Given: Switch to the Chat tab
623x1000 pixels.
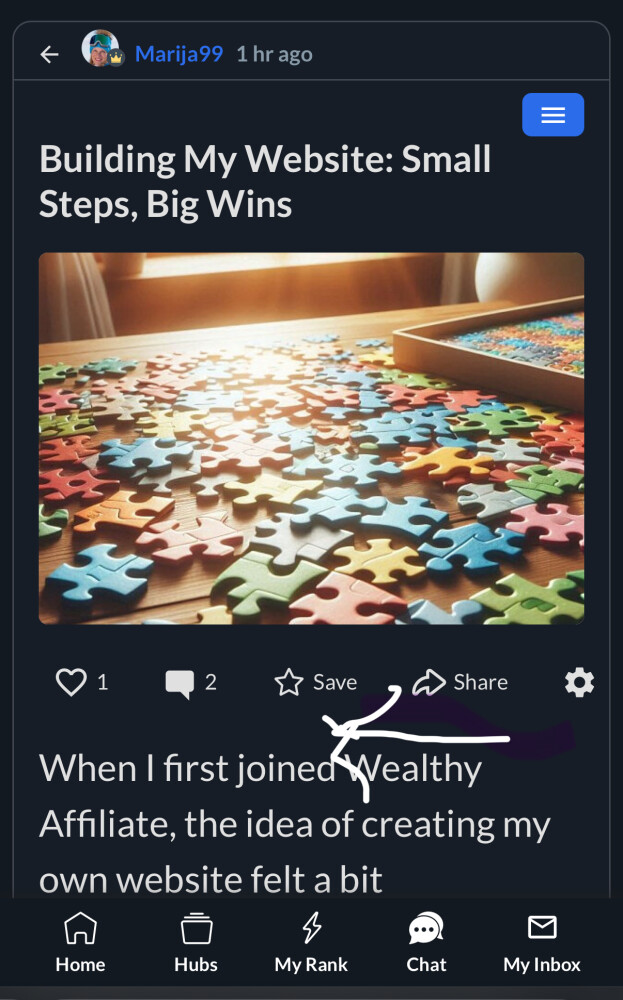Looking at the screenshot, I should click(x=426, y=945).
